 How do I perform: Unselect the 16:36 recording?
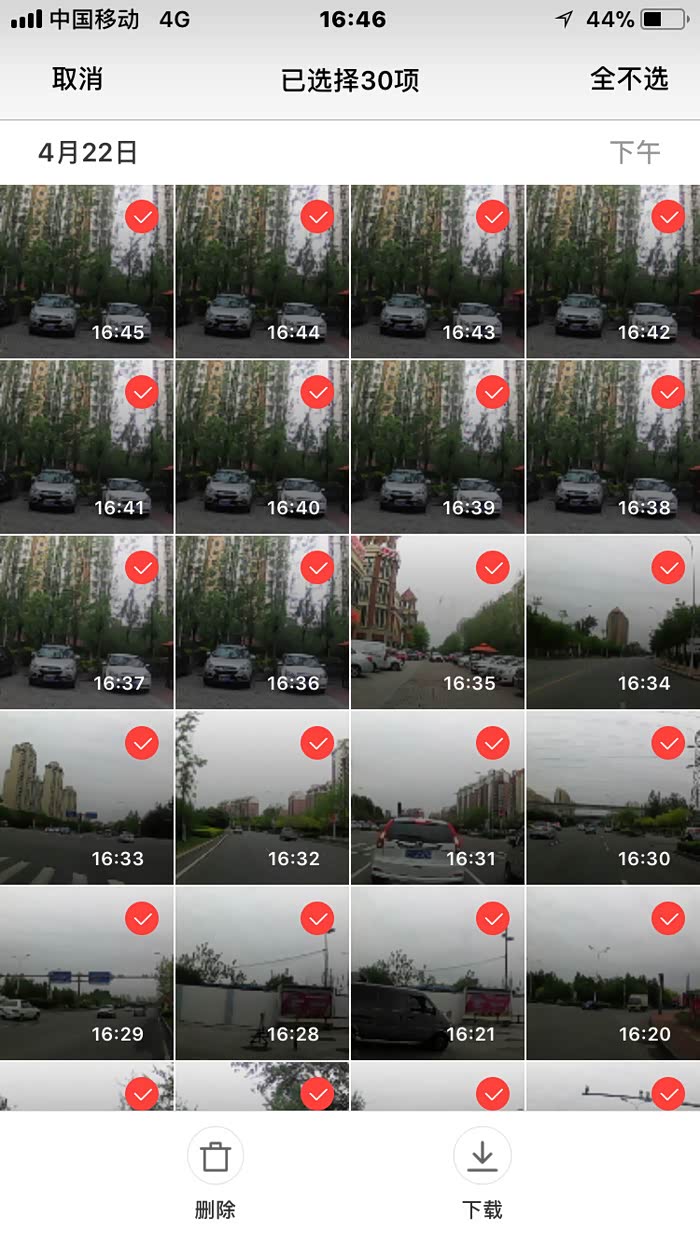[x=317, y=568]
